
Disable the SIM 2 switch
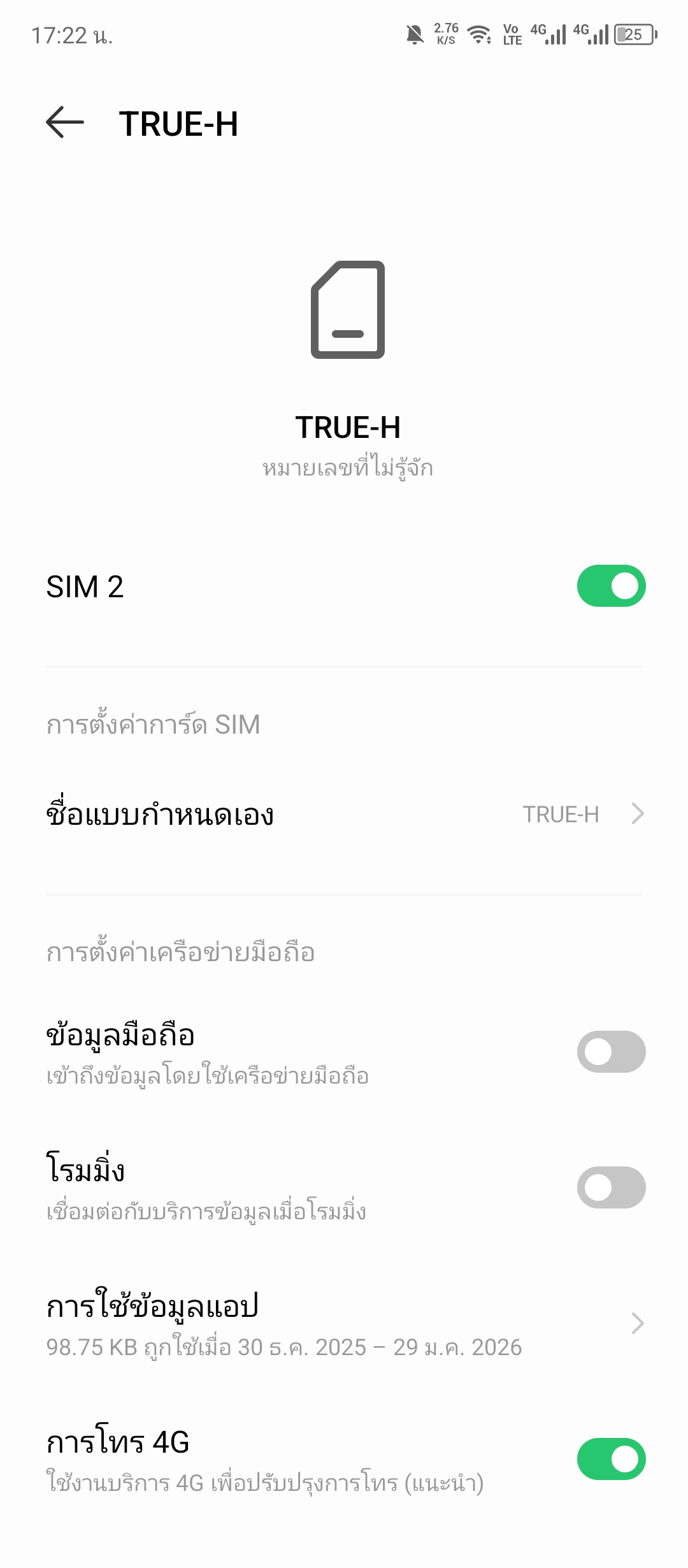(610, 586)
